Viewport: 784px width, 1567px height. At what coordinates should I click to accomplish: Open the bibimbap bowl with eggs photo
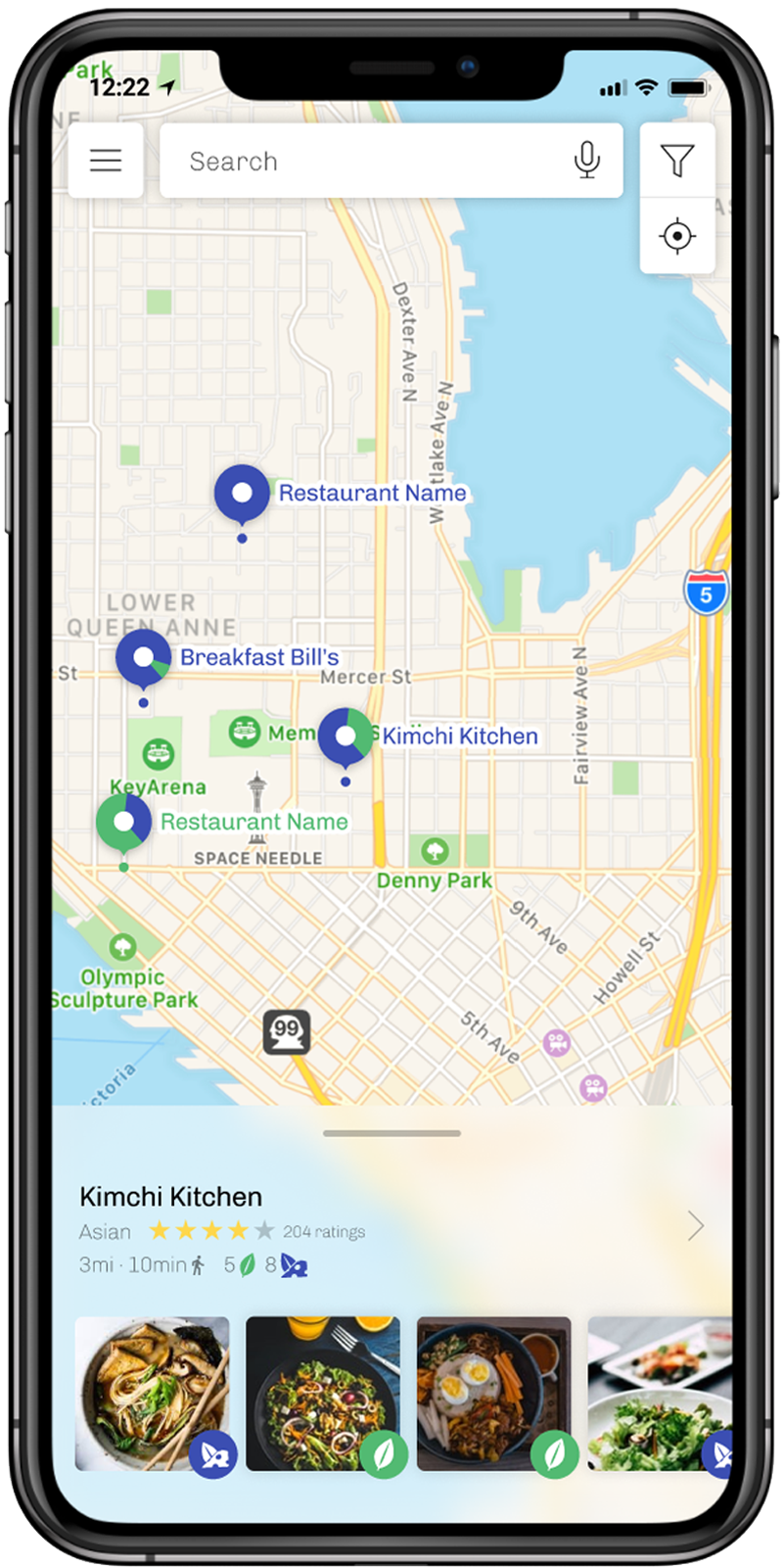[x=494, y=1394]
